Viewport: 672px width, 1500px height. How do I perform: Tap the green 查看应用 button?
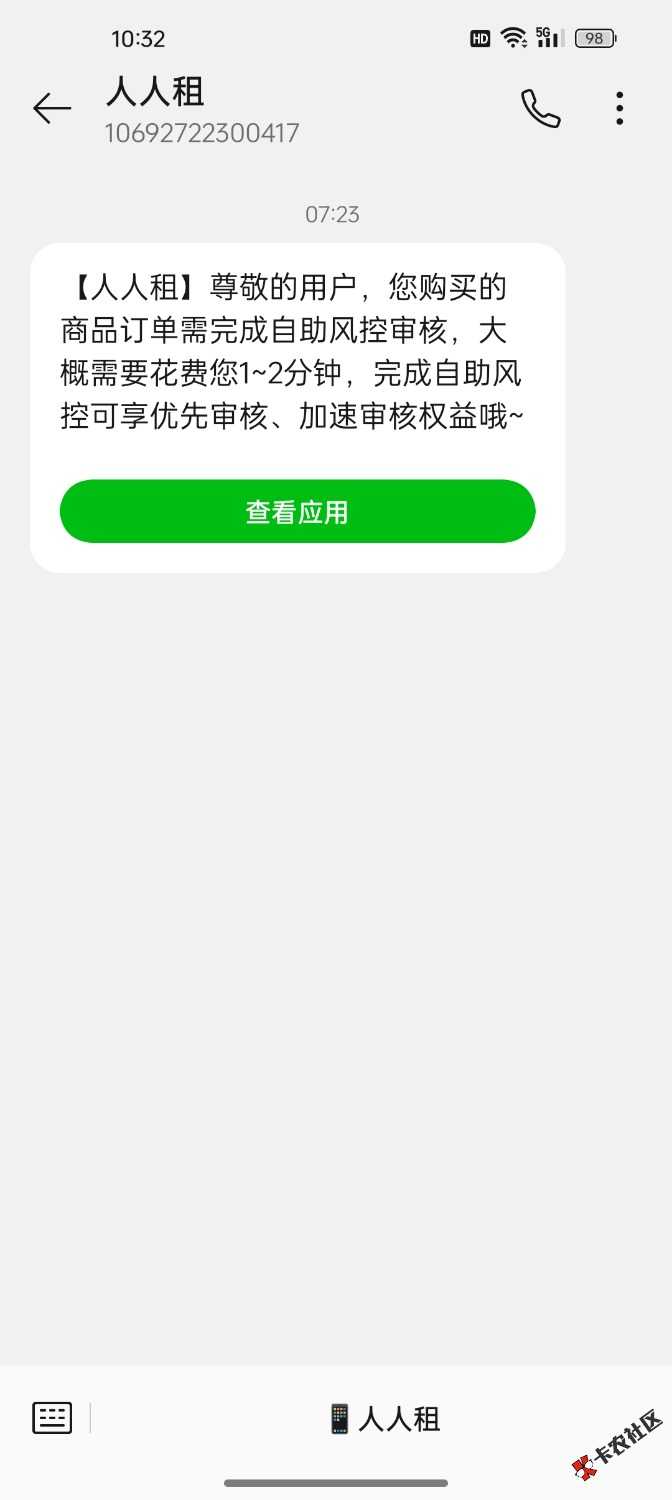[297, 512]
